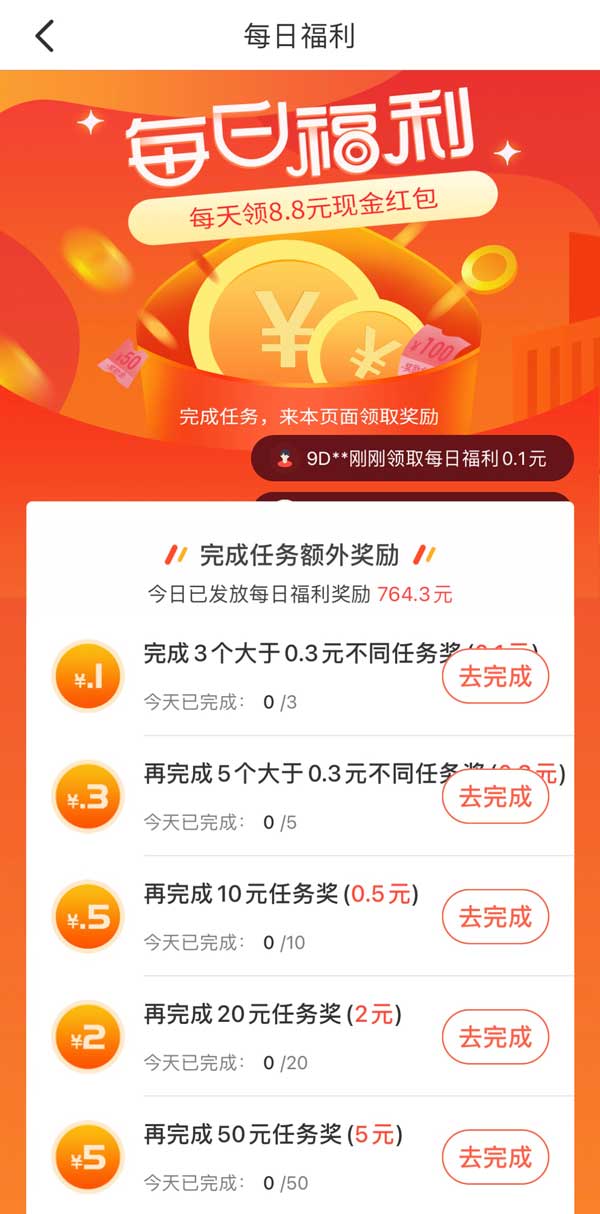Tap 去完成 for the 50元任务奖 reward
The height and width of the screenshot is (1214, 600).
click(x=495, y=1157)
